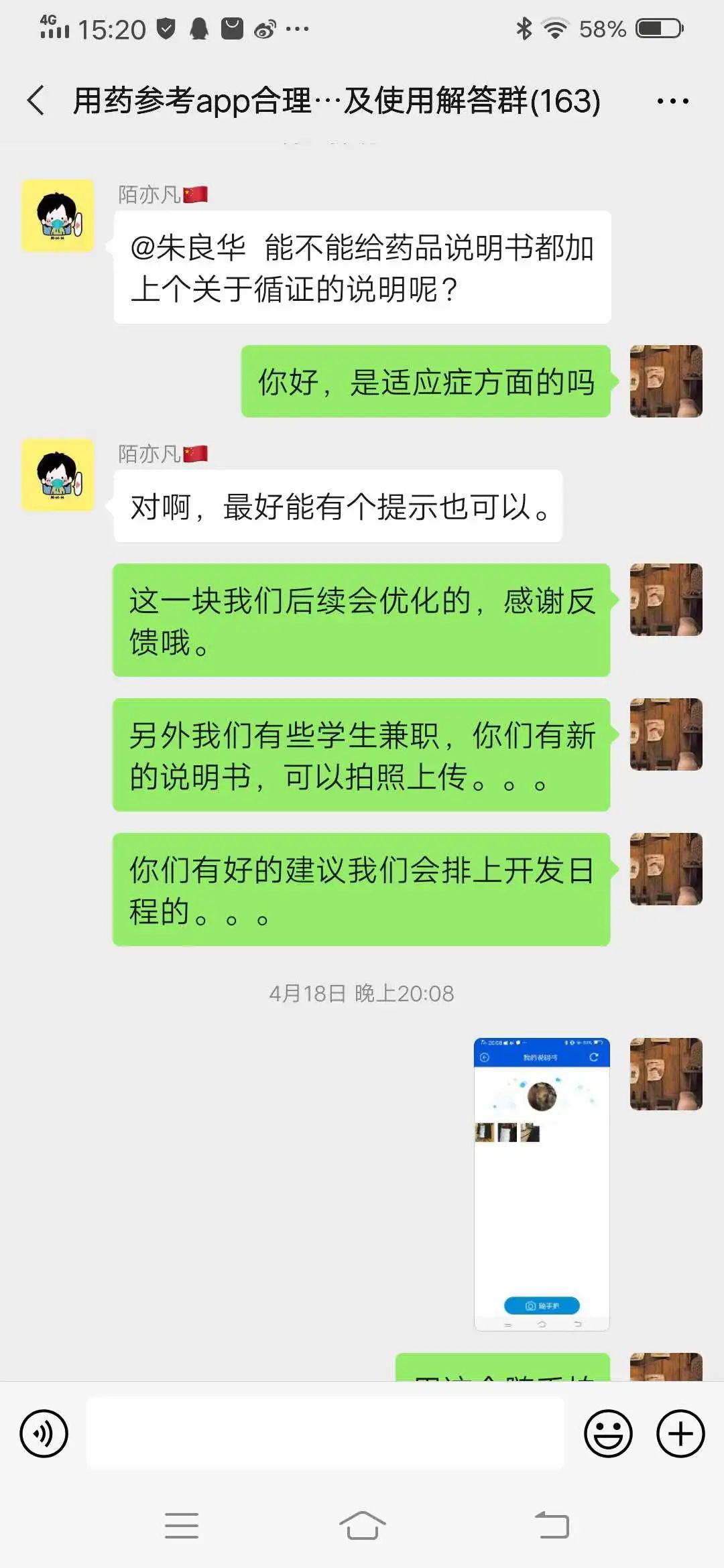Open the shared screenshot image
This screenshot has height=1568, width=724.
[x=542, y=1183]
